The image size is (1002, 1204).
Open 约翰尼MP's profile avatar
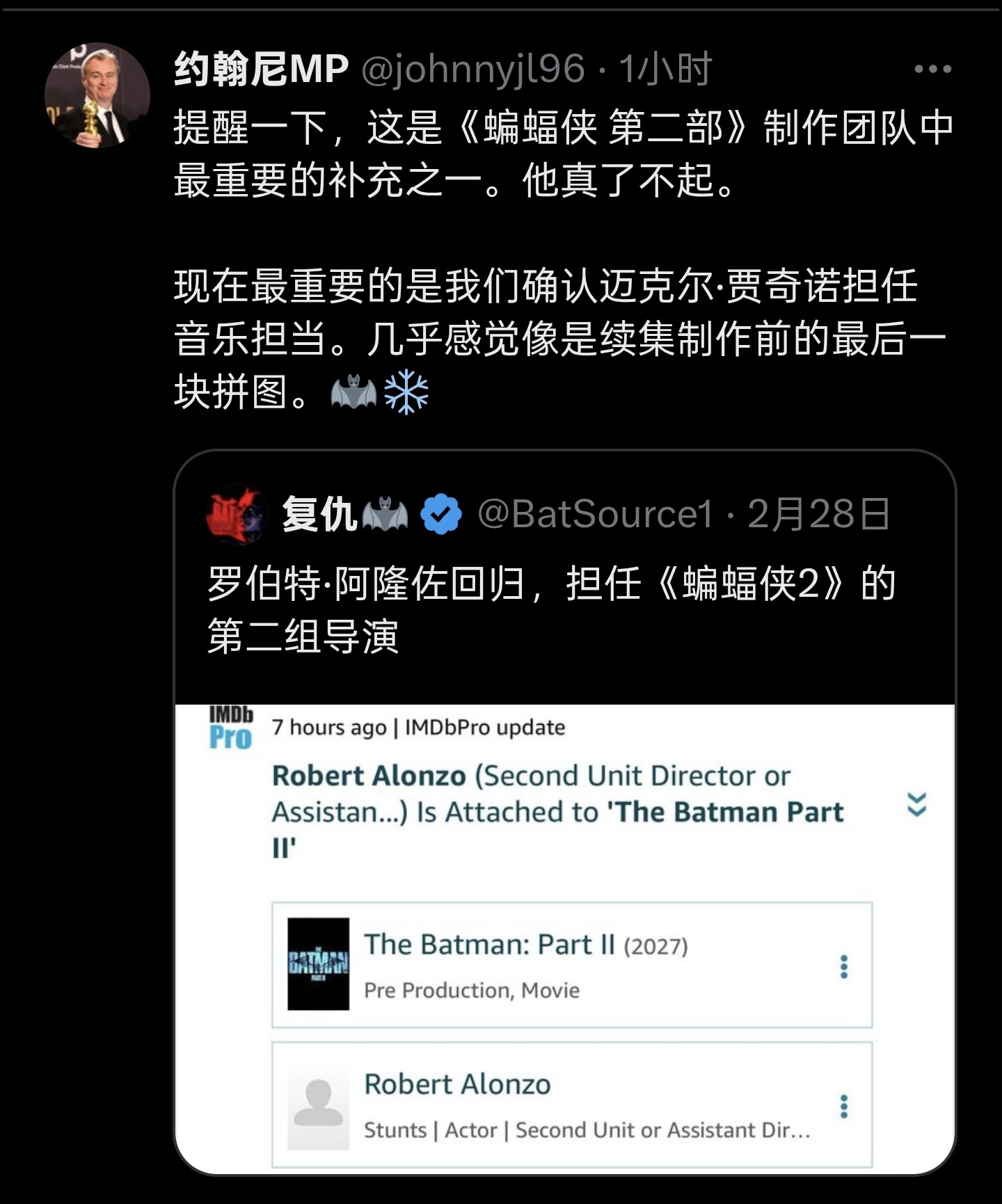[x=97, y=95]
